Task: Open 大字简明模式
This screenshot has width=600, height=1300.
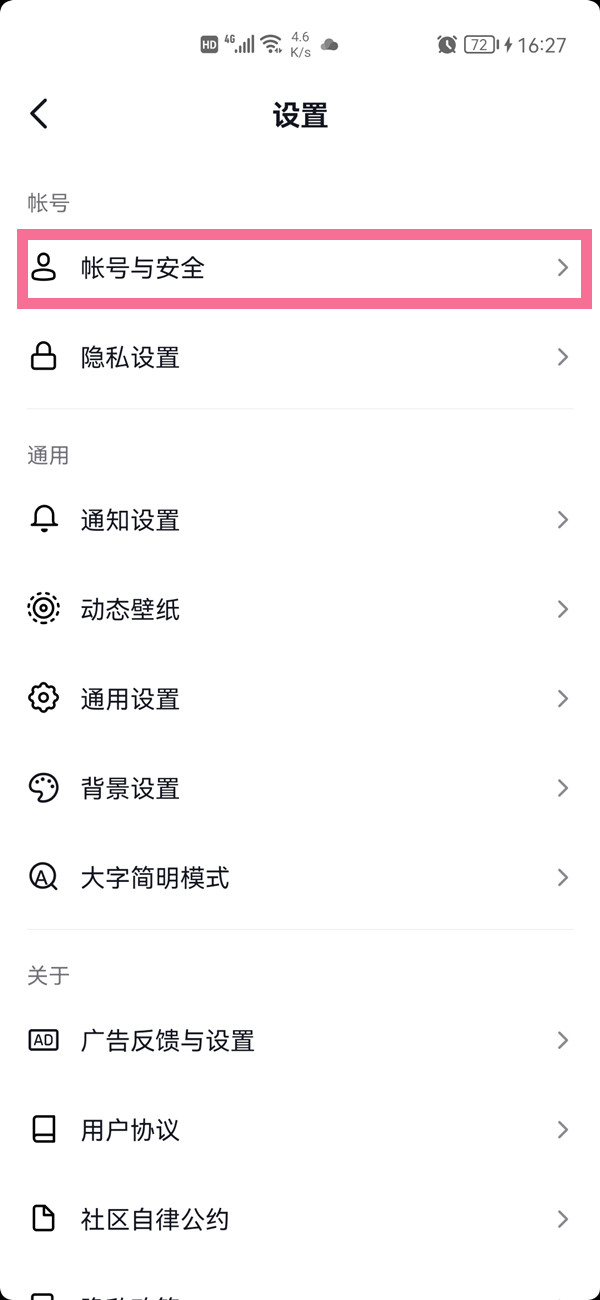Action: point(299,877)
